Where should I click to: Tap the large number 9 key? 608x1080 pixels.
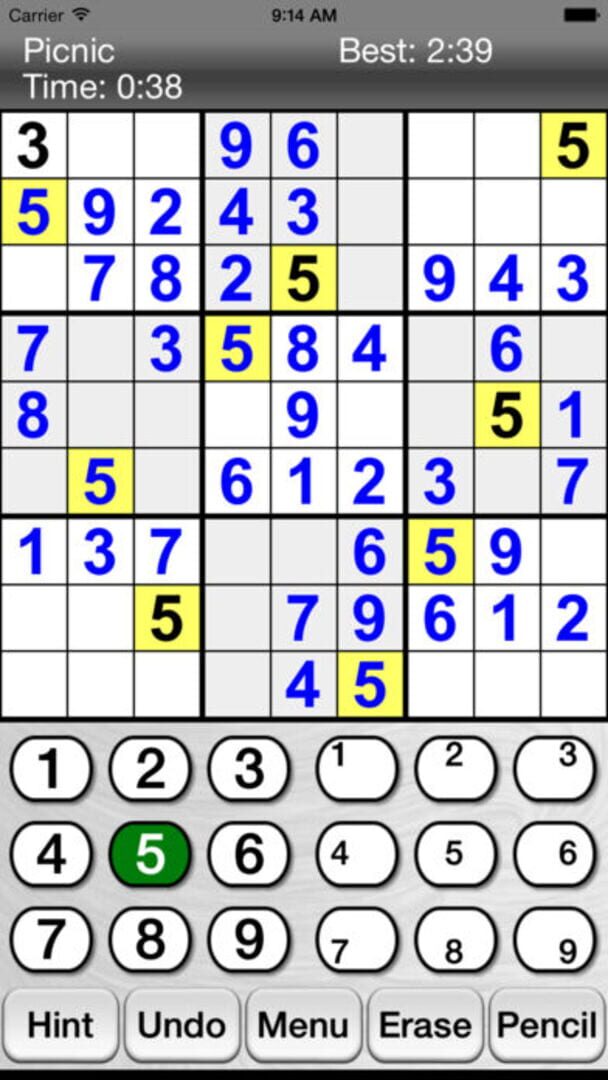pyautogui.click(x=248, y=941)
